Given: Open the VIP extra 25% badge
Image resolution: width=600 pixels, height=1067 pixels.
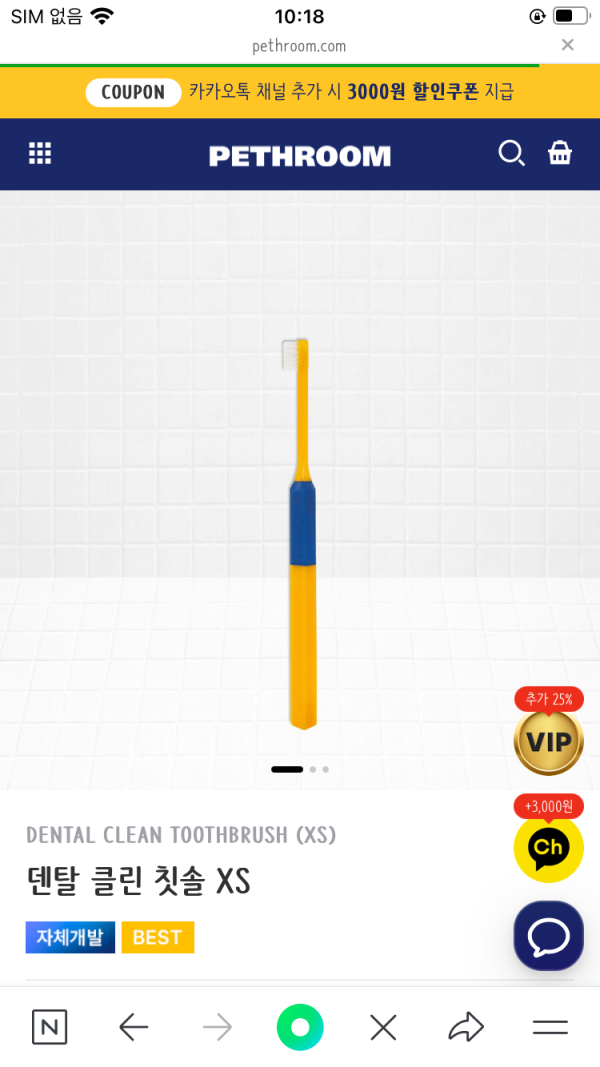Looking at the screenshot, I should 548,740.
